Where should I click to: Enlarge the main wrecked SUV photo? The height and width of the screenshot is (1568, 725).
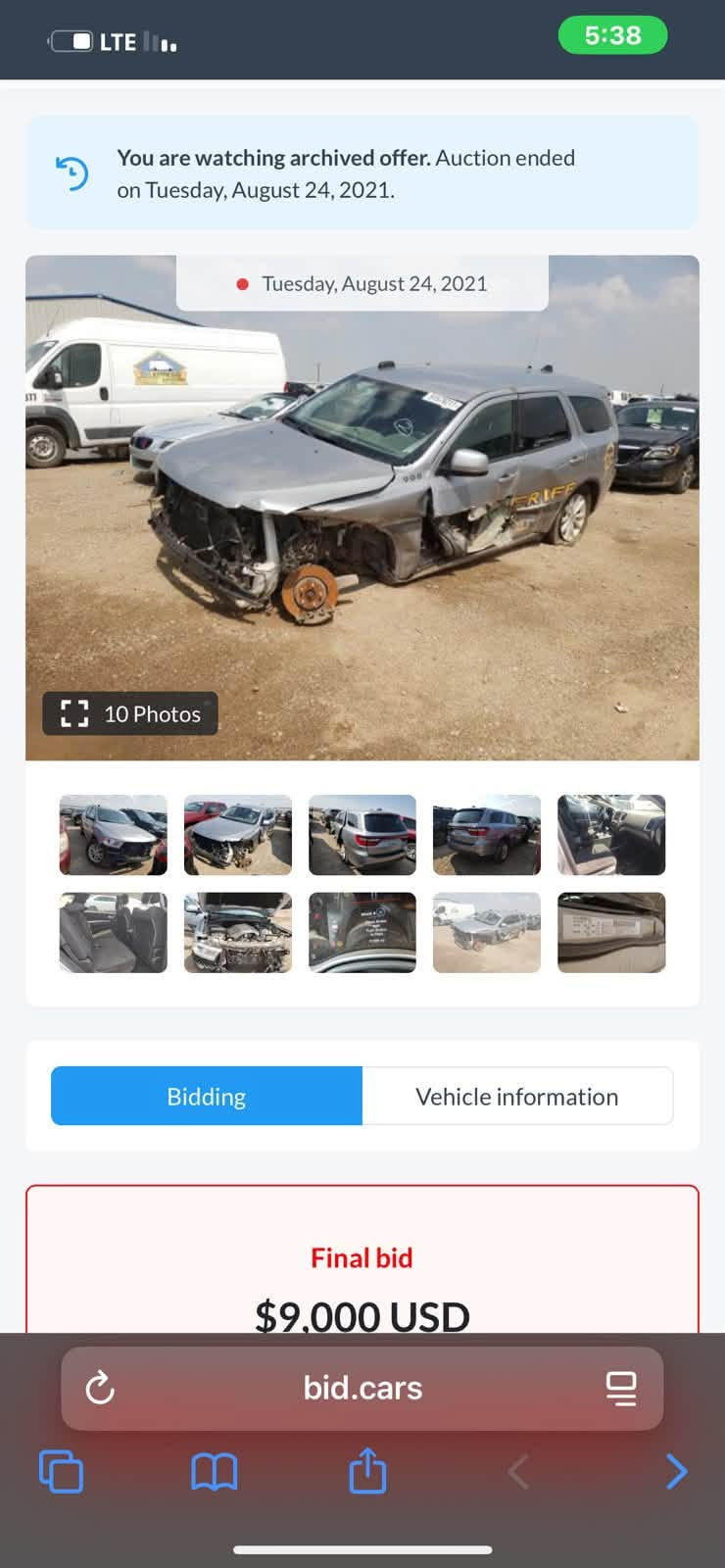click(362, 508)
